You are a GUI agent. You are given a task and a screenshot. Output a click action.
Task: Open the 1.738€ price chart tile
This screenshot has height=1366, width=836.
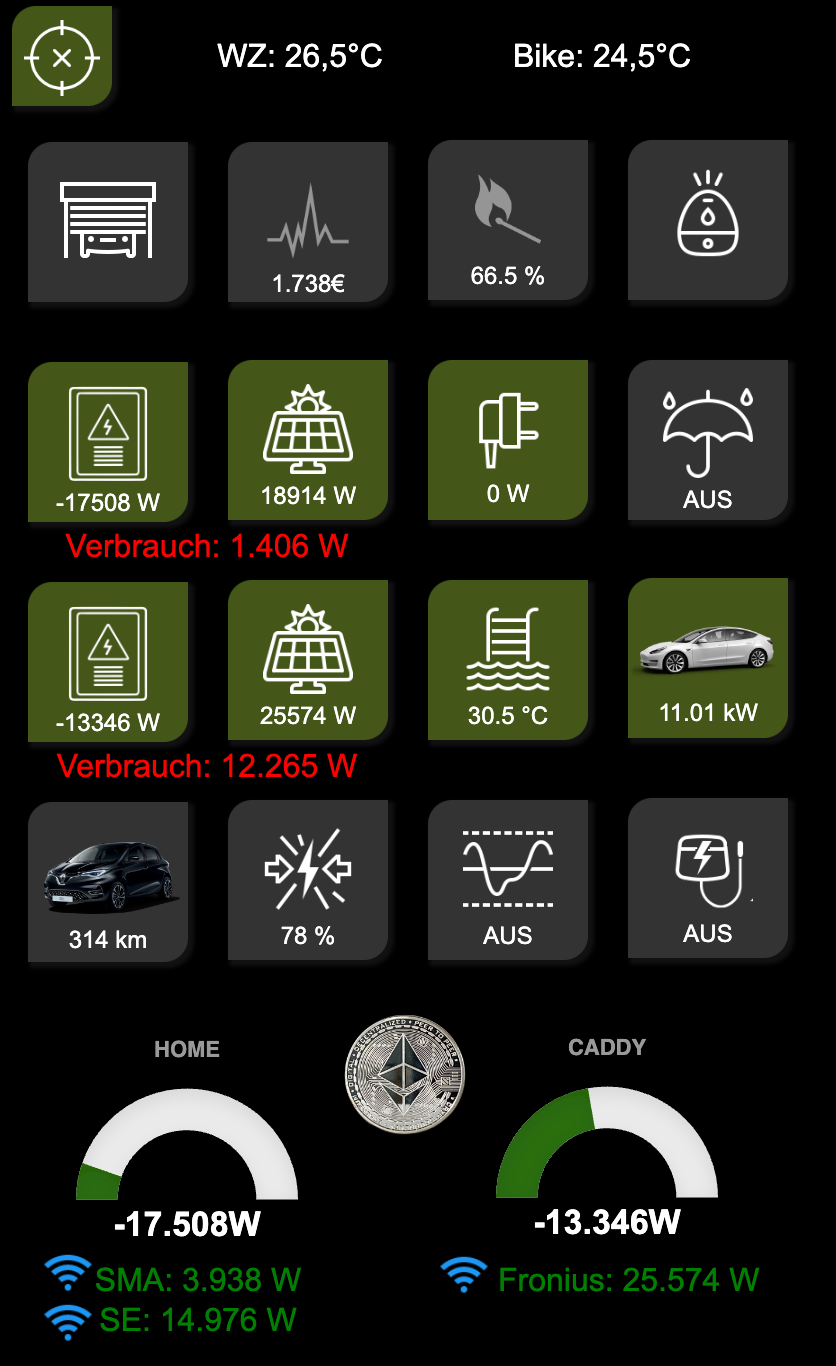pos(308,221)
